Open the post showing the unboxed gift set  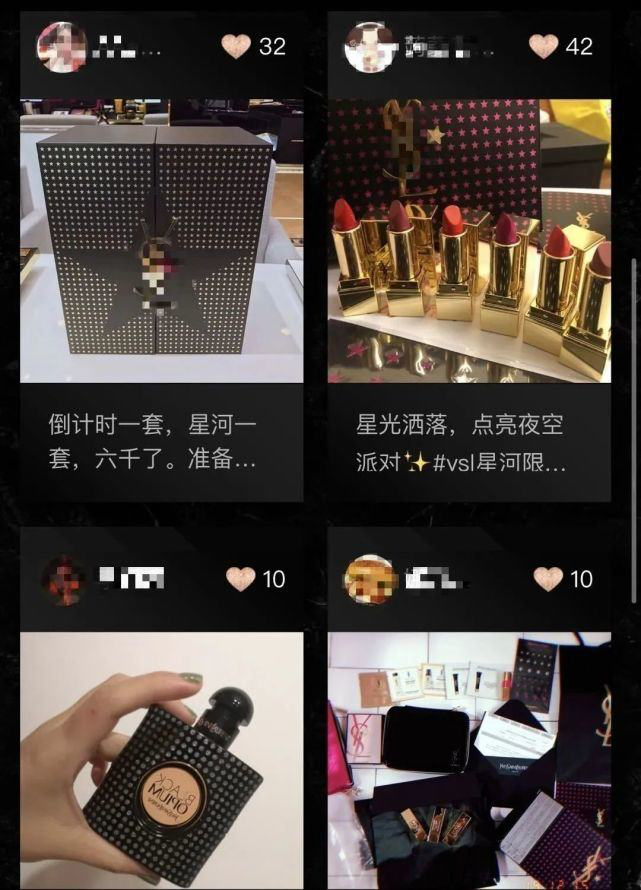click(x=469, y=758)
